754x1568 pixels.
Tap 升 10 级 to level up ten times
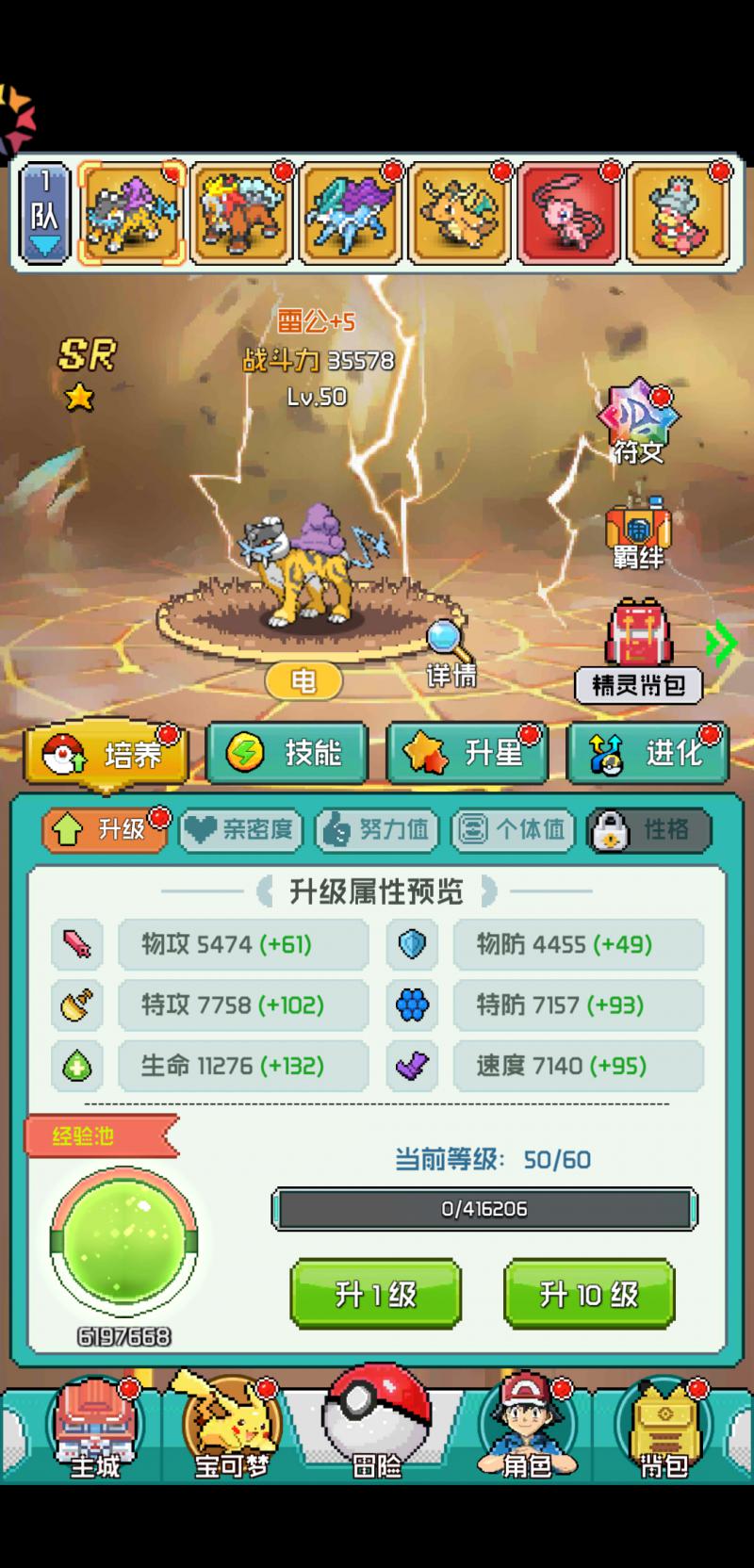589,1295
